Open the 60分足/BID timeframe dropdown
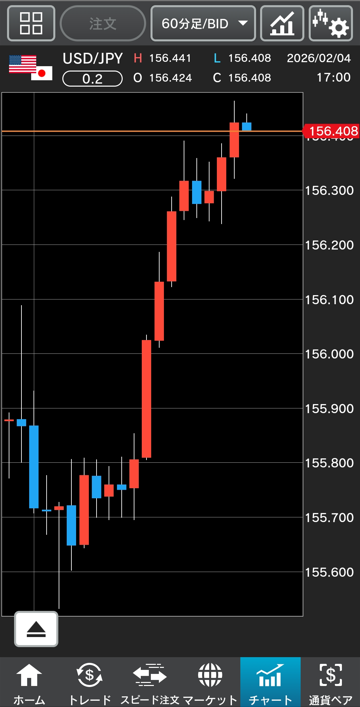This screenshot has height=707, width=360. tap(203, 23)
